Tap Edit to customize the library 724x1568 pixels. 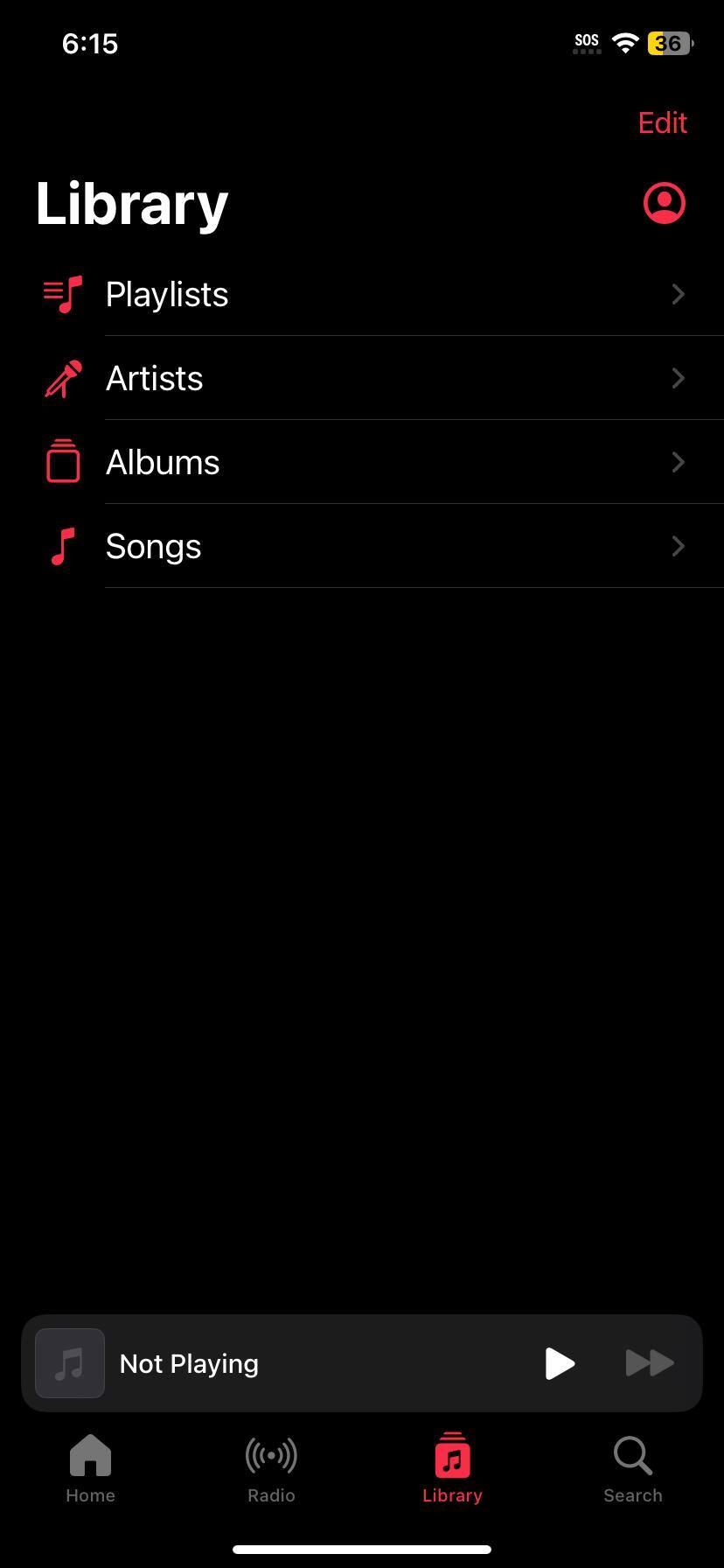click(x=662, y=122)
